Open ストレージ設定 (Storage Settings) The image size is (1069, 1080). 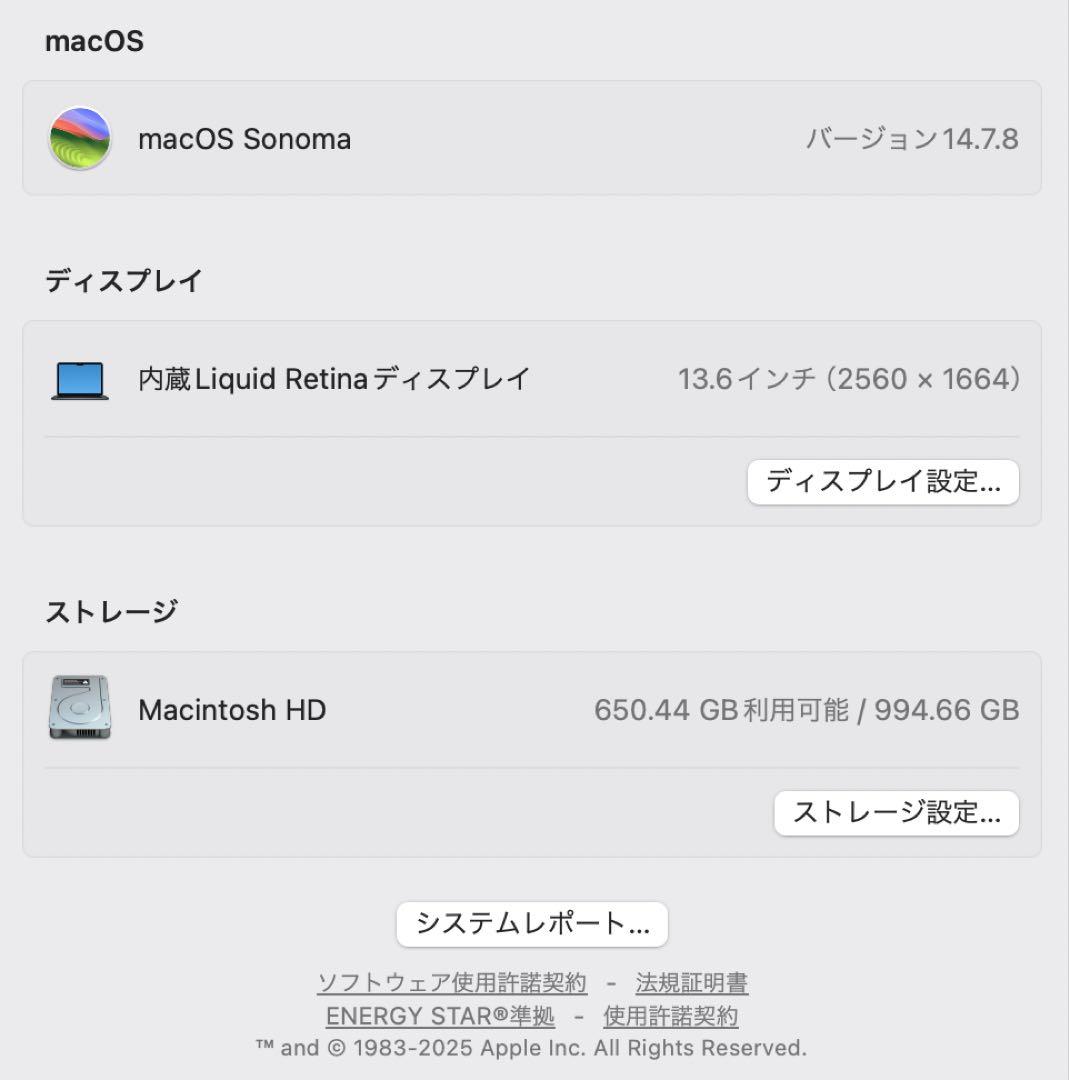(x=896, y=813)
